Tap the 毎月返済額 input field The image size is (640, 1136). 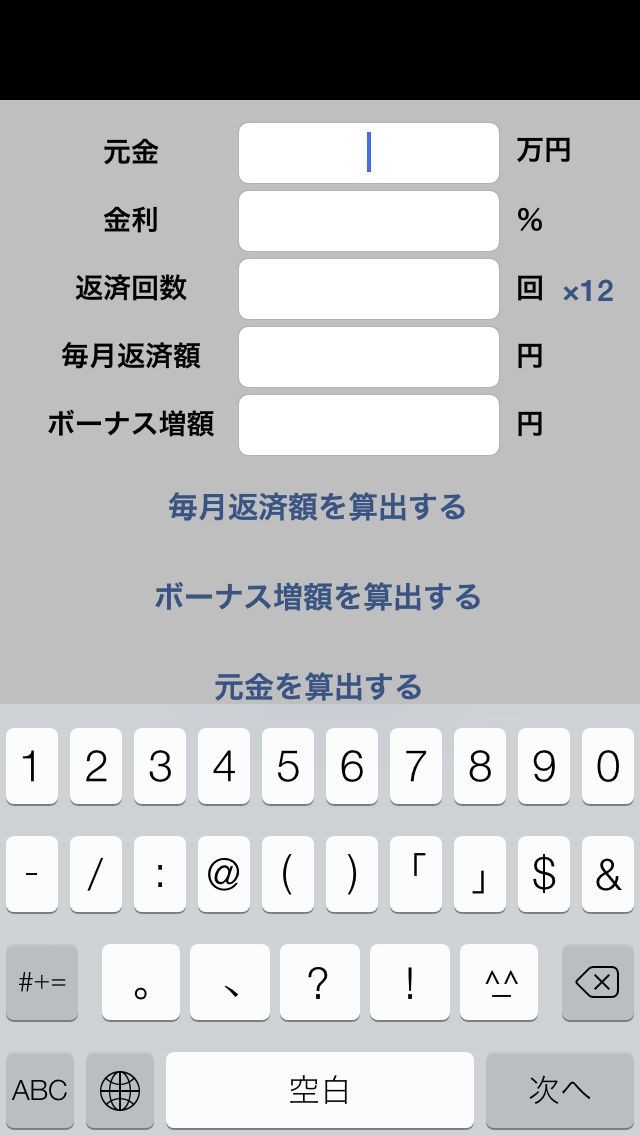(368, 357)
